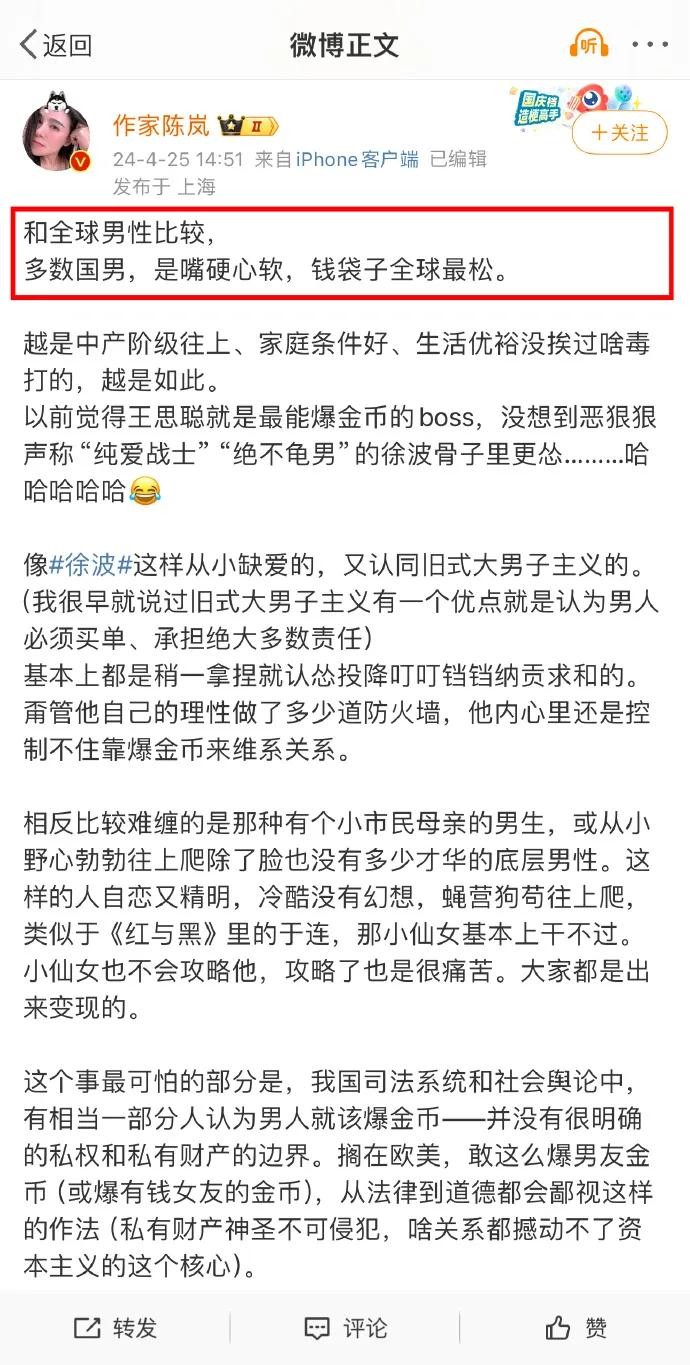690x1365 pixels.
Task: Open the listen audio headphone icon
Action: (589, 44)
